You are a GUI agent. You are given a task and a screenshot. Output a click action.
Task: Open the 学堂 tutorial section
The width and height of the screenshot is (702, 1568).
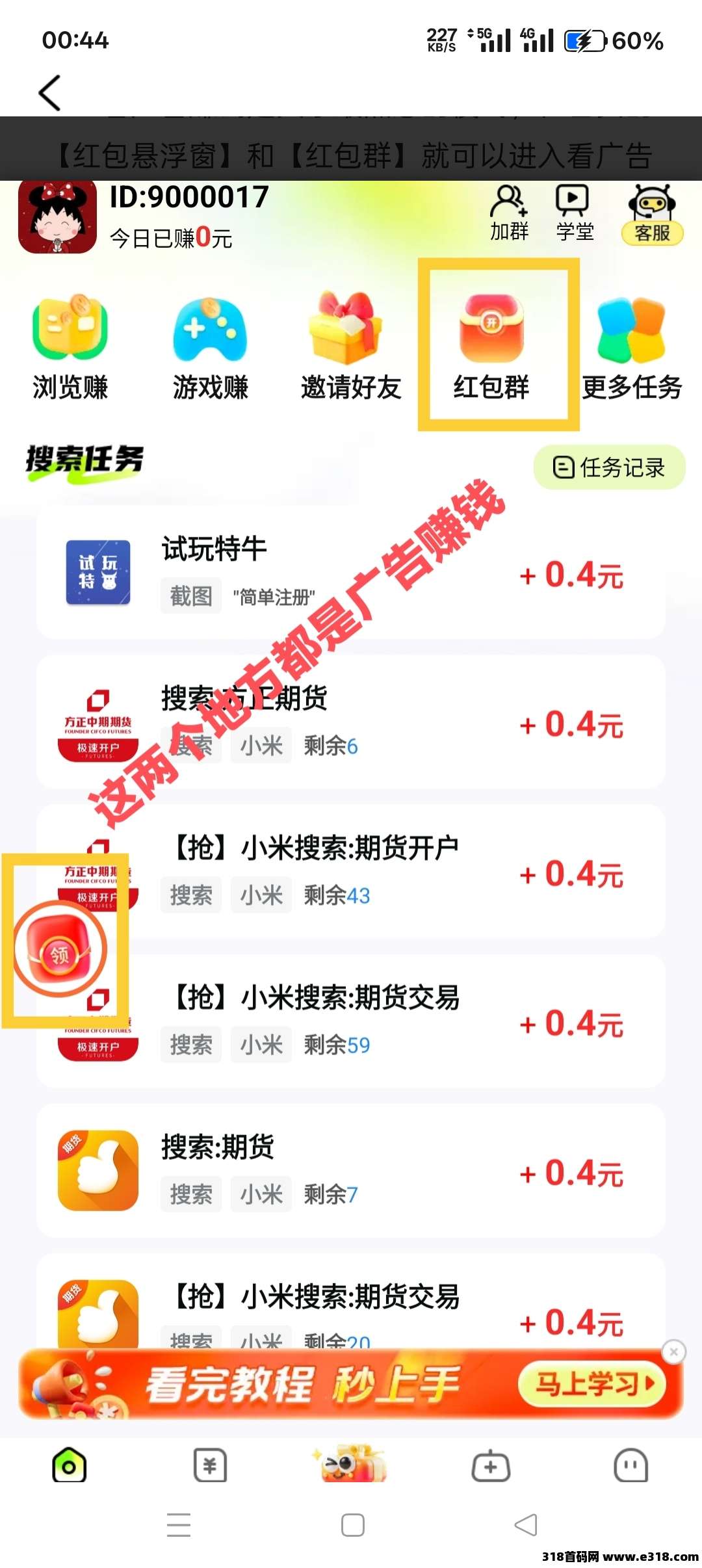pos(574,213)
